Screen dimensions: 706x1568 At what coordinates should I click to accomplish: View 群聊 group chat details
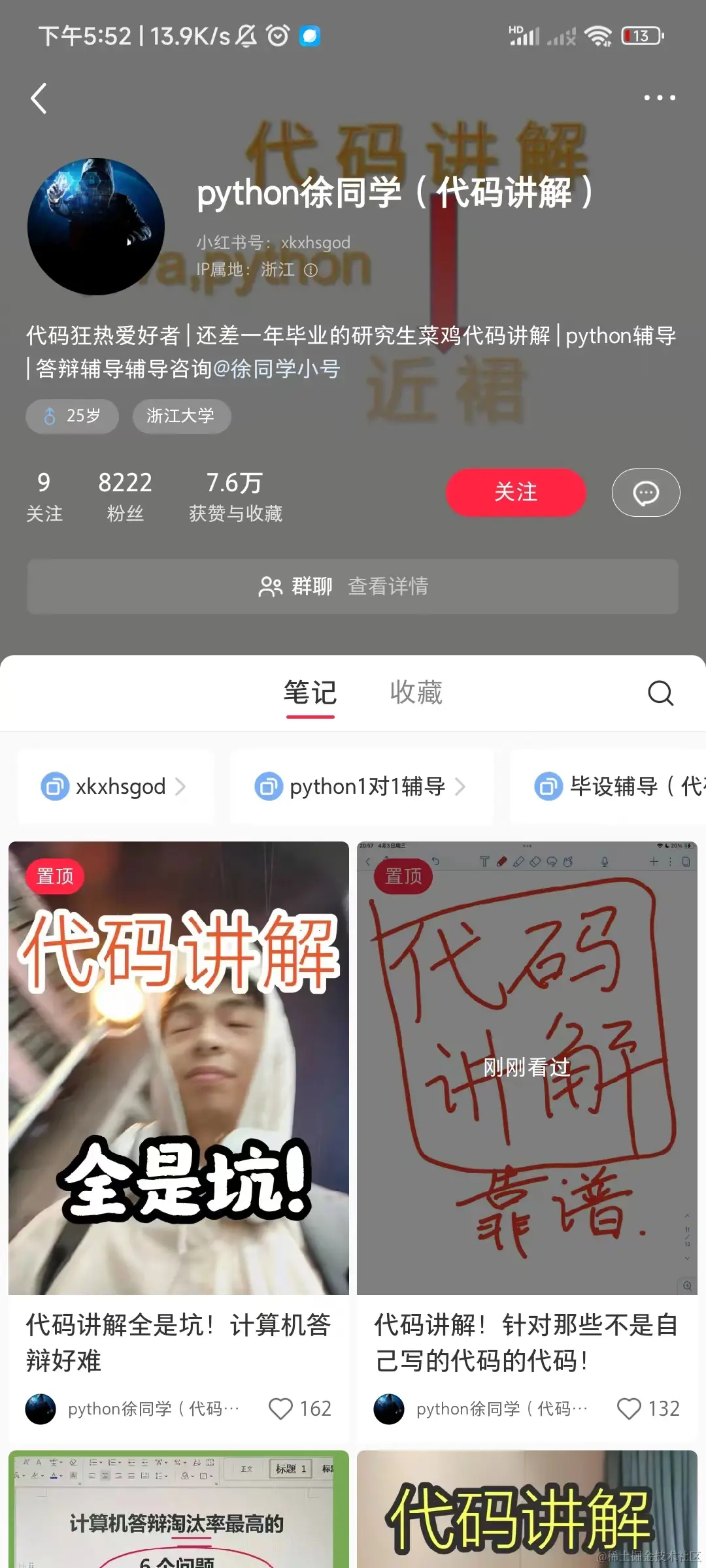[x=353, y=586]
